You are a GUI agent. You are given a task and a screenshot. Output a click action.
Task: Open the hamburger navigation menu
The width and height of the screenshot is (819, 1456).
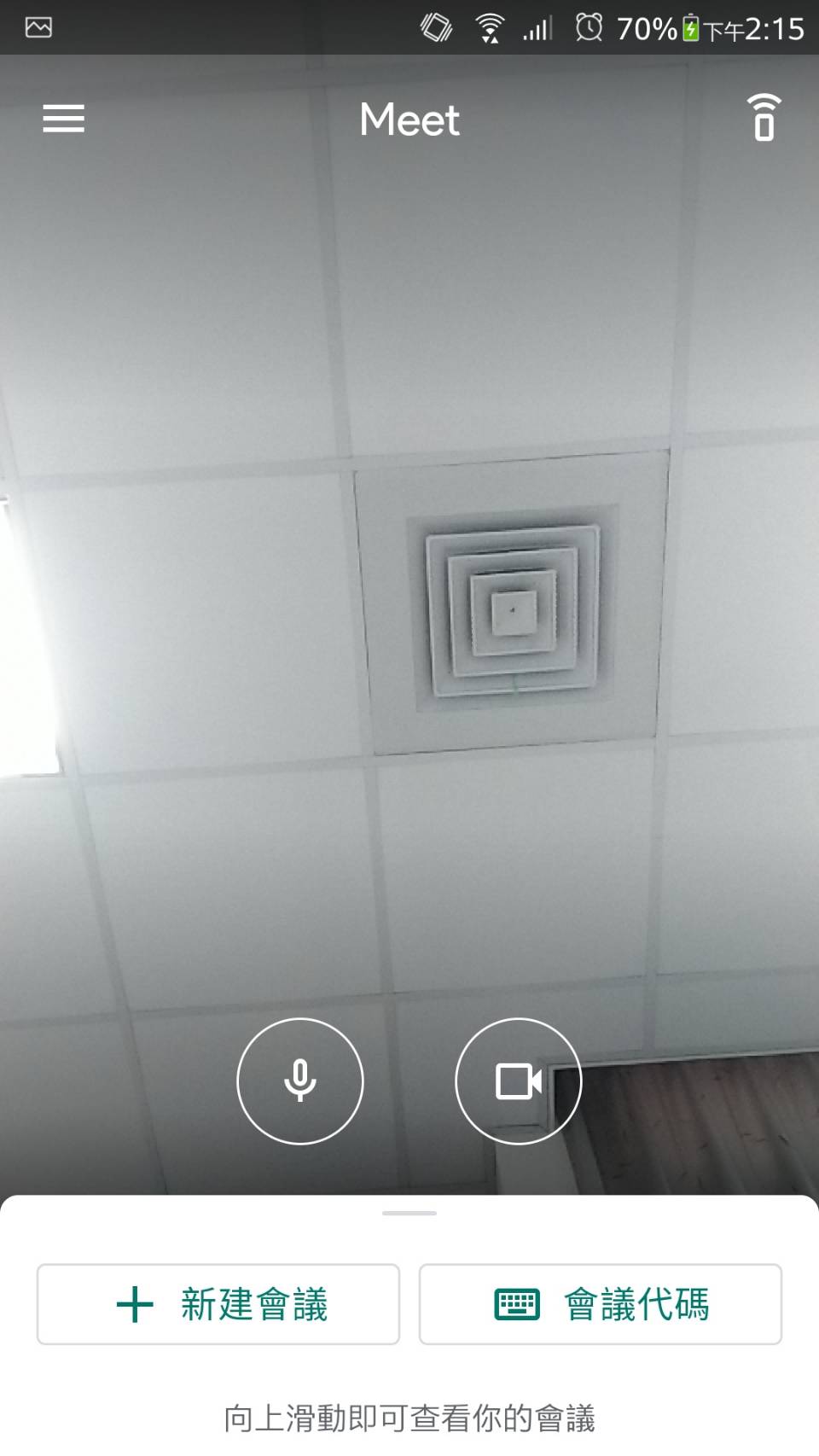click(64, 119)
